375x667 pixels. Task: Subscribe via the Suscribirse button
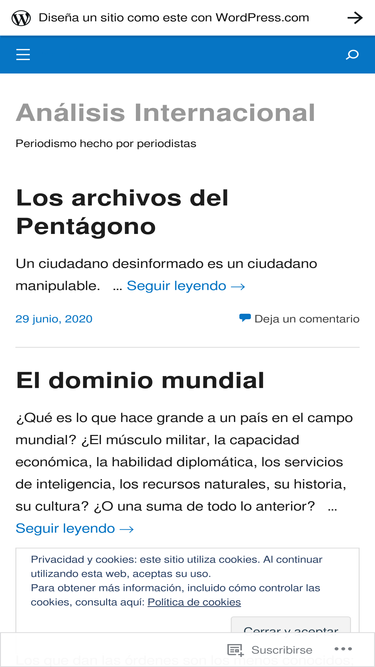[x=270, y=650]
